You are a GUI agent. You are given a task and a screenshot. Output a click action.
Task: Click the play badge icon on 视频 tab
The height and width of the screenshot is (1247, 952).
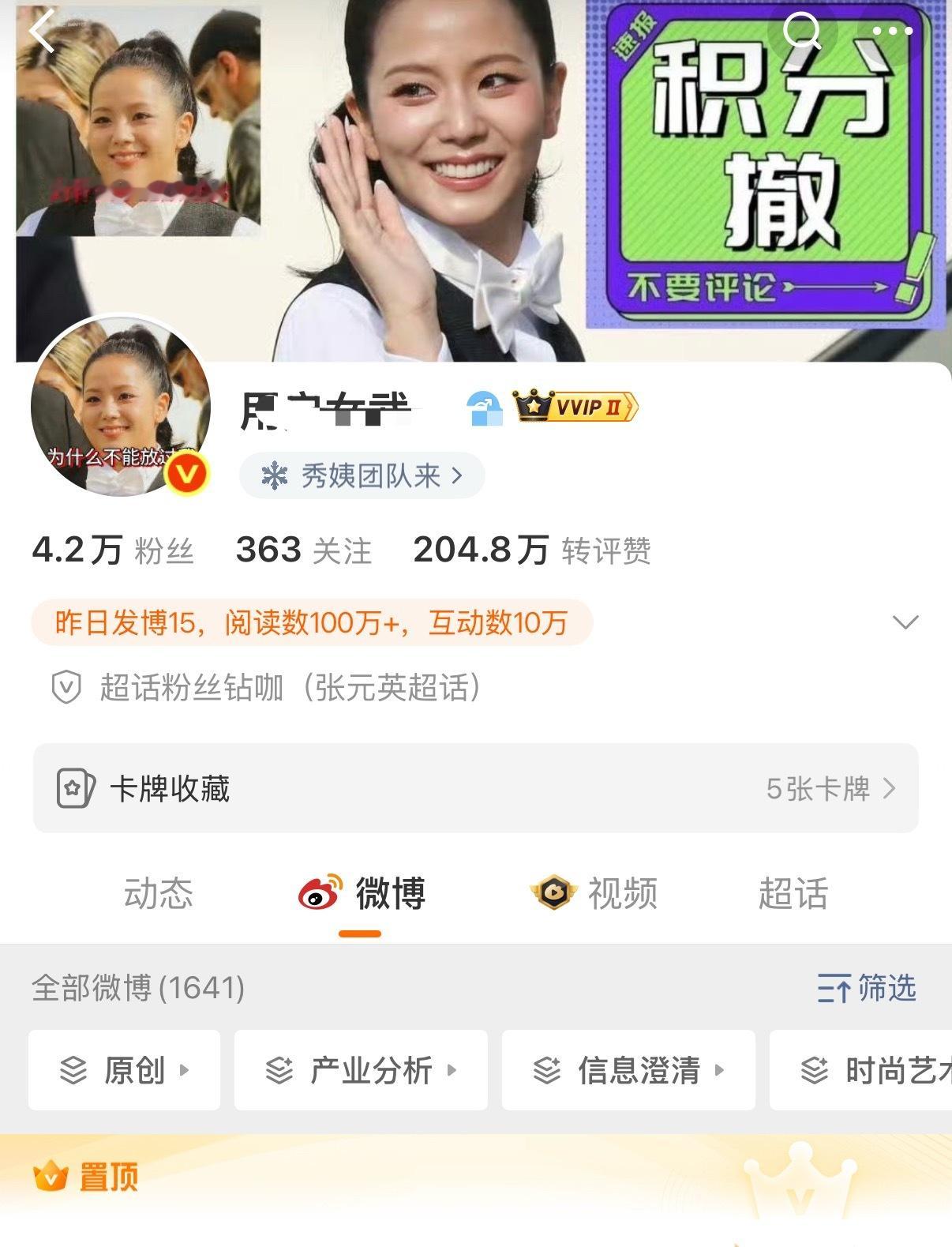point(555,892)
